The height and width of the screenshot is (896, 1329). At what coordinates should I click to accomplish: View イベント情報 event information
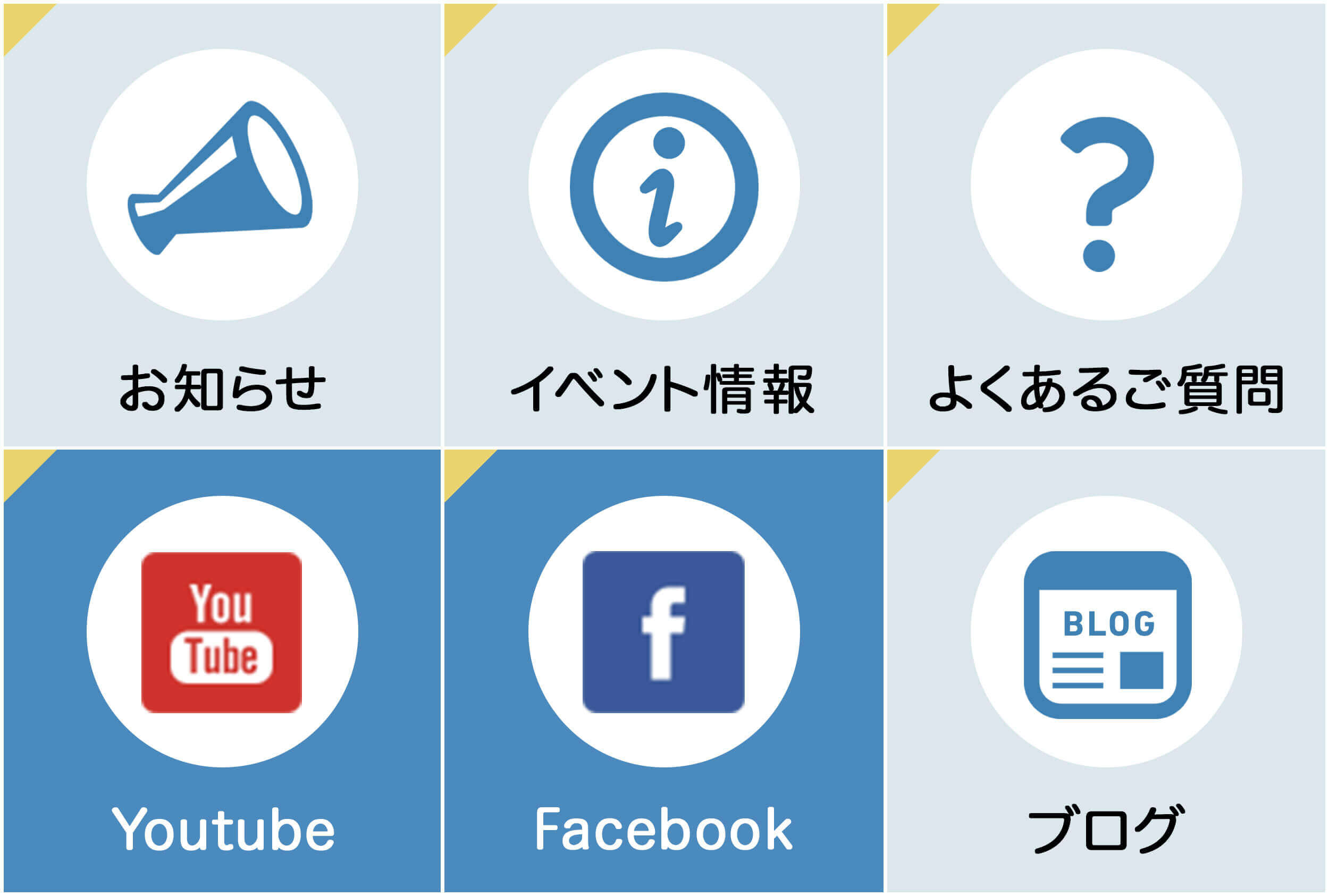click(663, 224)
